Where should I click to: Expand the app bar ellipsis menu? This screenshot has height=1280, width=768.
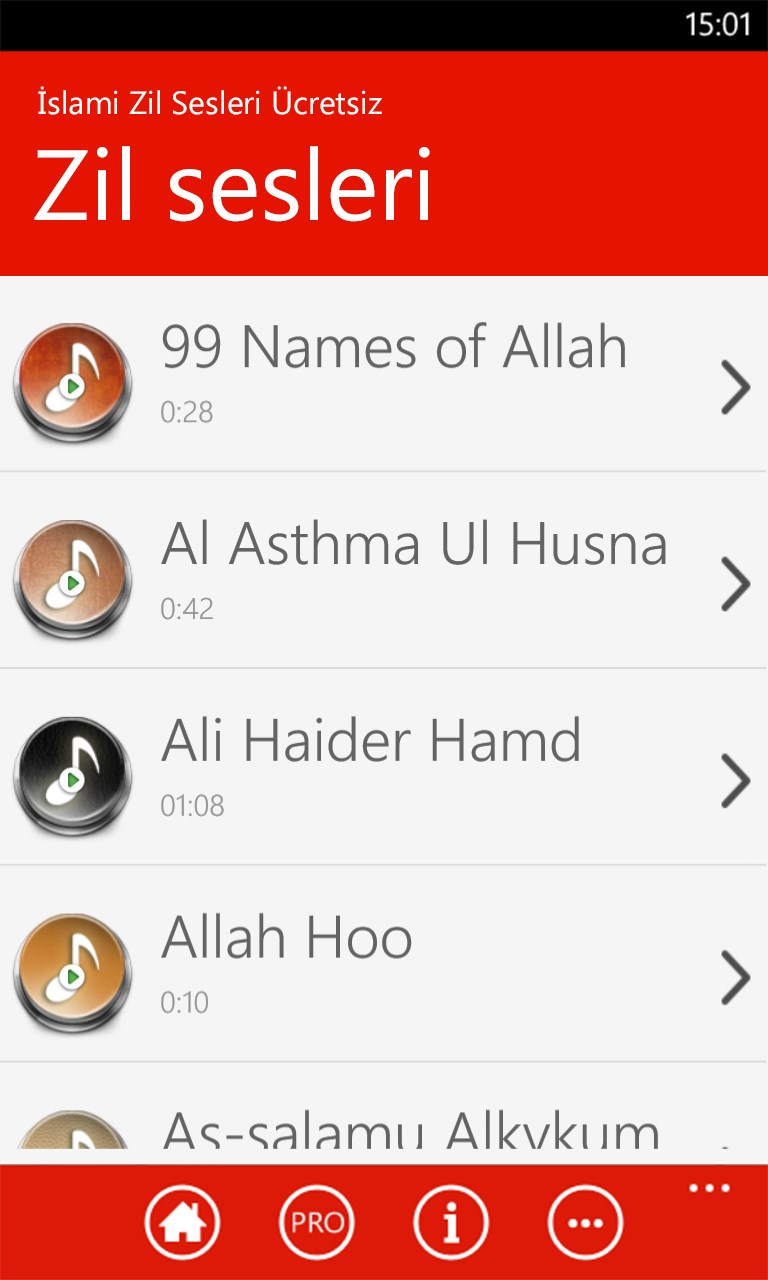click(x=710, y=1189)
